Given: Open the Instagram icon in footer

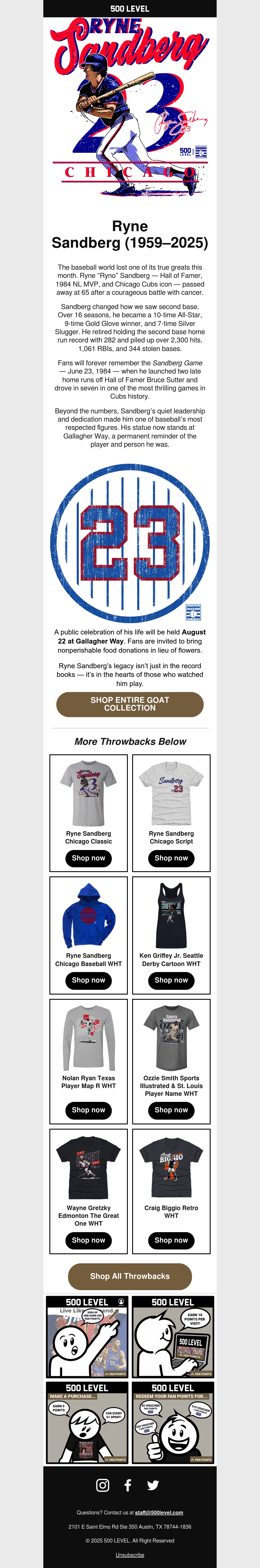Looking at the screenshot, I should [x=103, y=1485].
